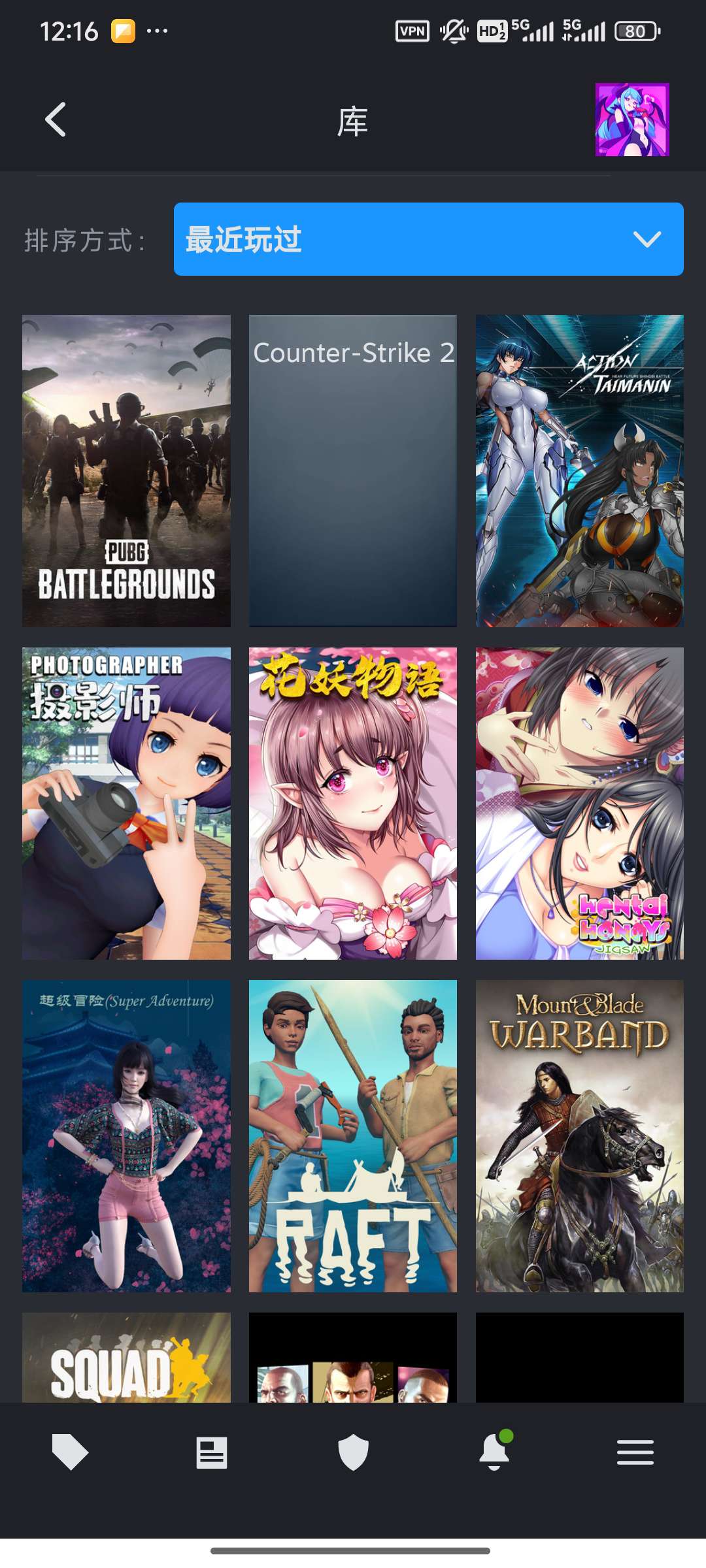Open Hentai Honeys Jigsaw tile
This screenshot has width=706, height=1568.
[579, 803]
